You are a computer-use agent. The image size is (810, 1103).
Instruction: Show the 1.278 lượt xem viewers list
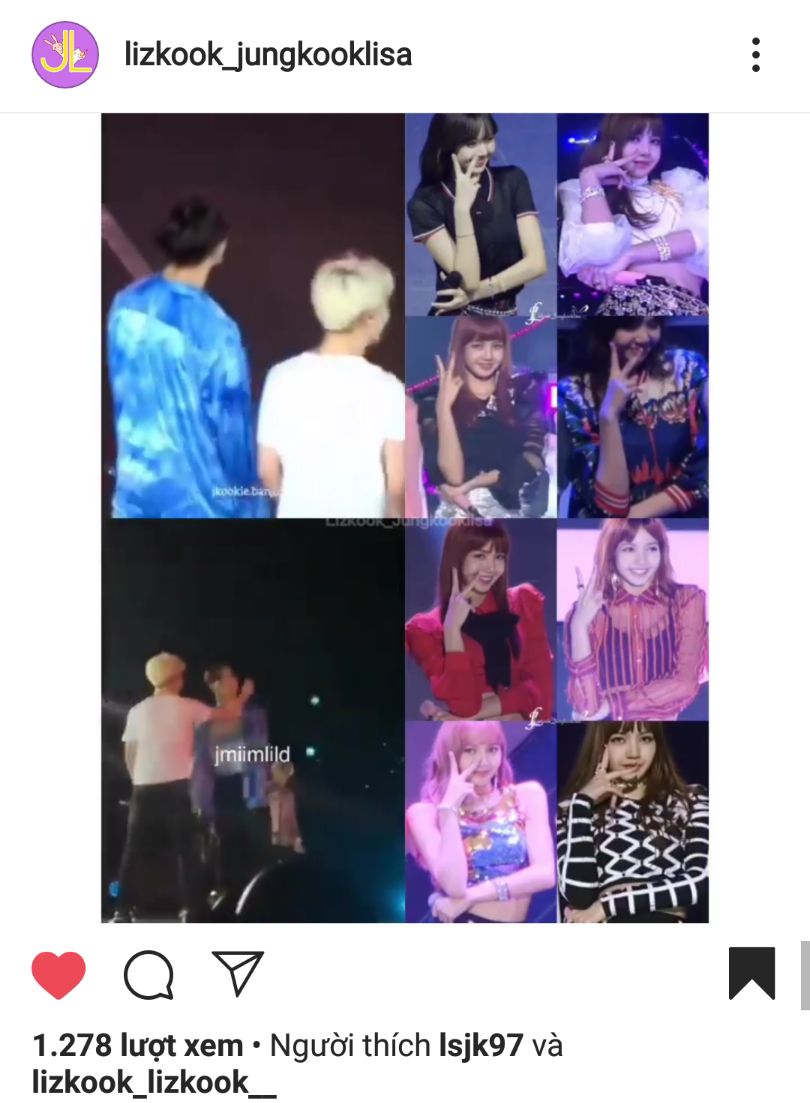(x=138, y=1046)
